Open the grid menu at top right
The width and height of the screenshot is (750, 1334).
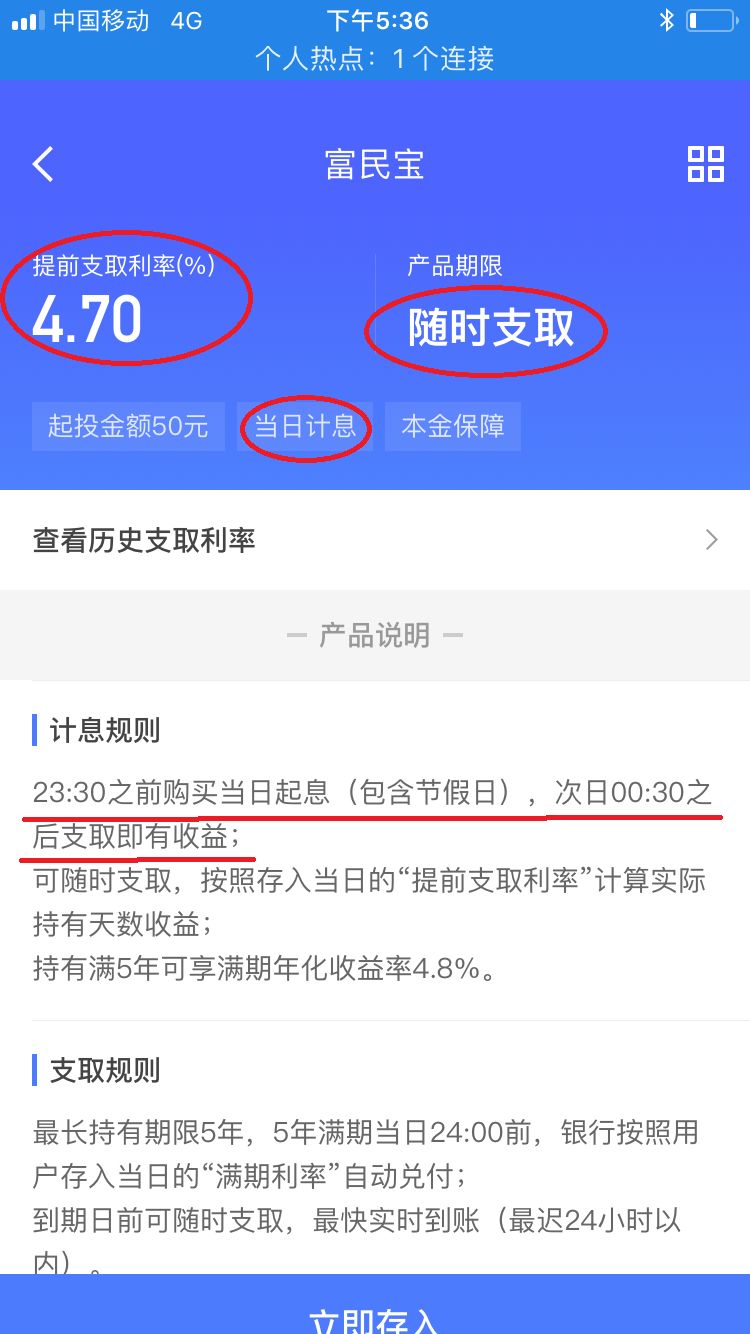[705, 164]
